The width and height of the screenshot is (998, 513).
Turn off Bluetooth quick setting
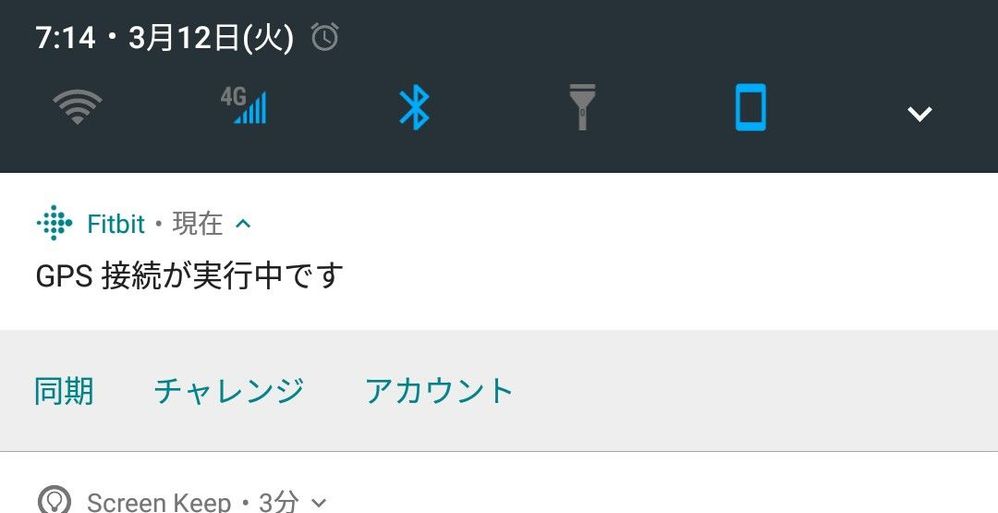pos(413,106)
